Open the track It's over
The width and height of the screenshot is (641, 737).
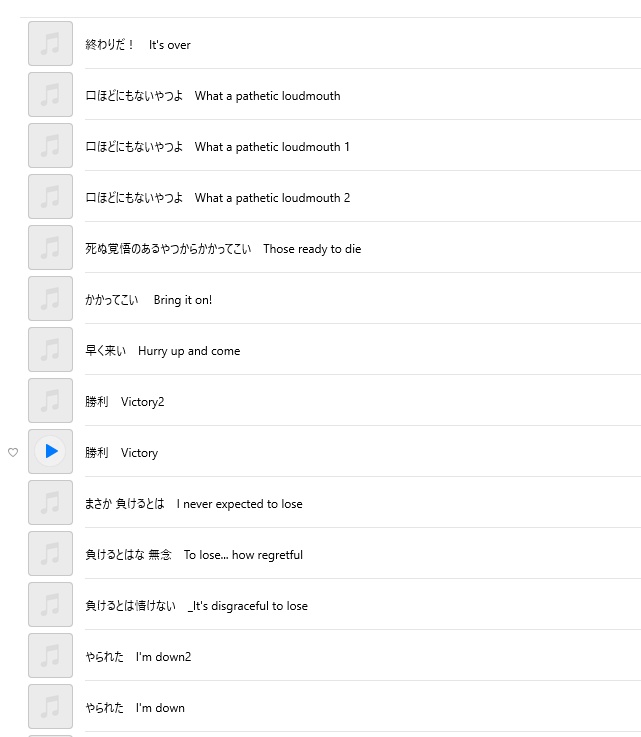click(x=138, y=45)
